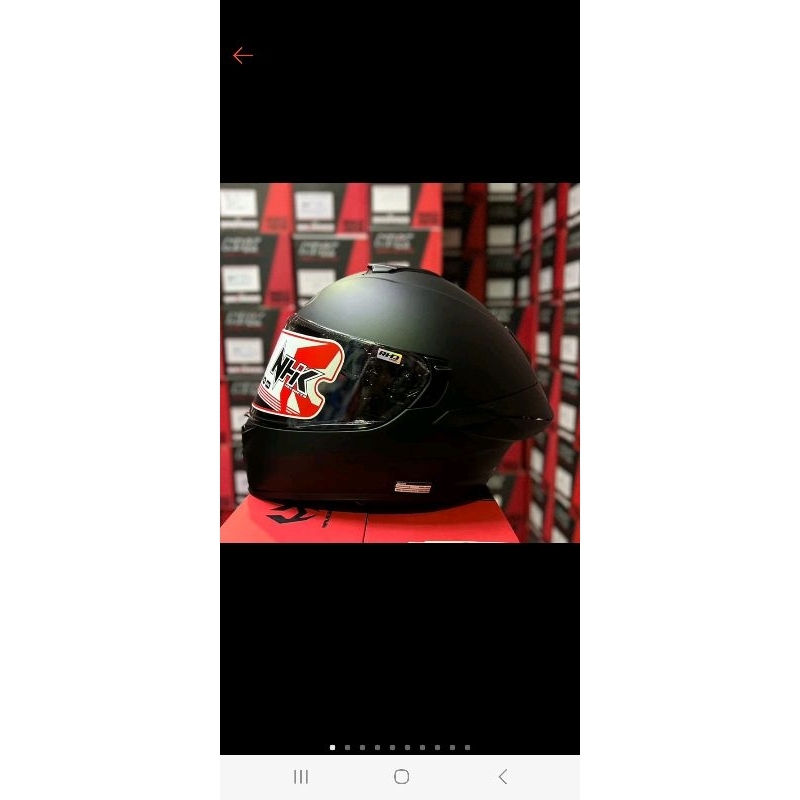Tap the system back button

(502, 777)
